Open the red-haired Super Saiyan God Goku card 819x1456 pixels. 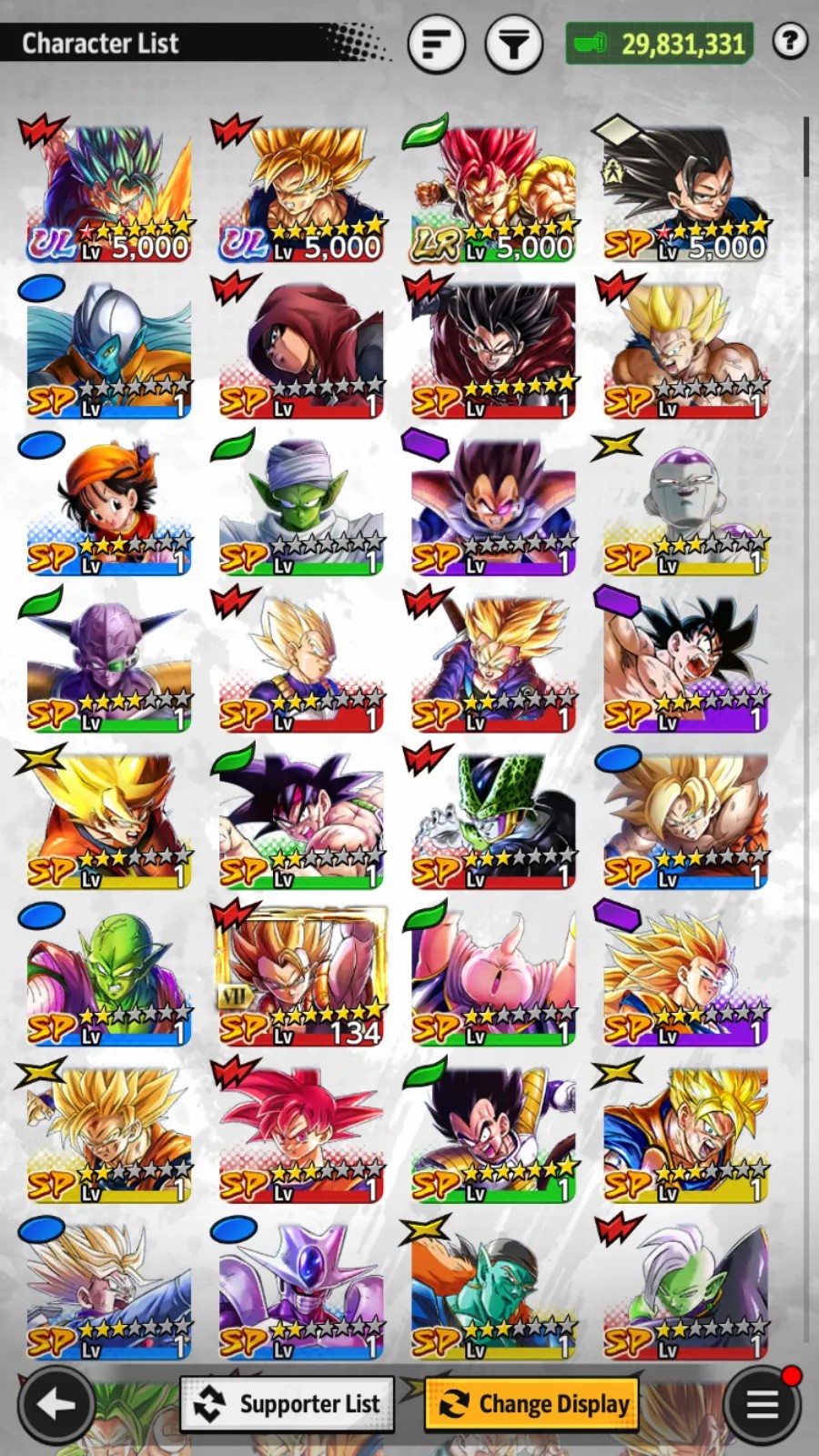[x=301, y=1133]
